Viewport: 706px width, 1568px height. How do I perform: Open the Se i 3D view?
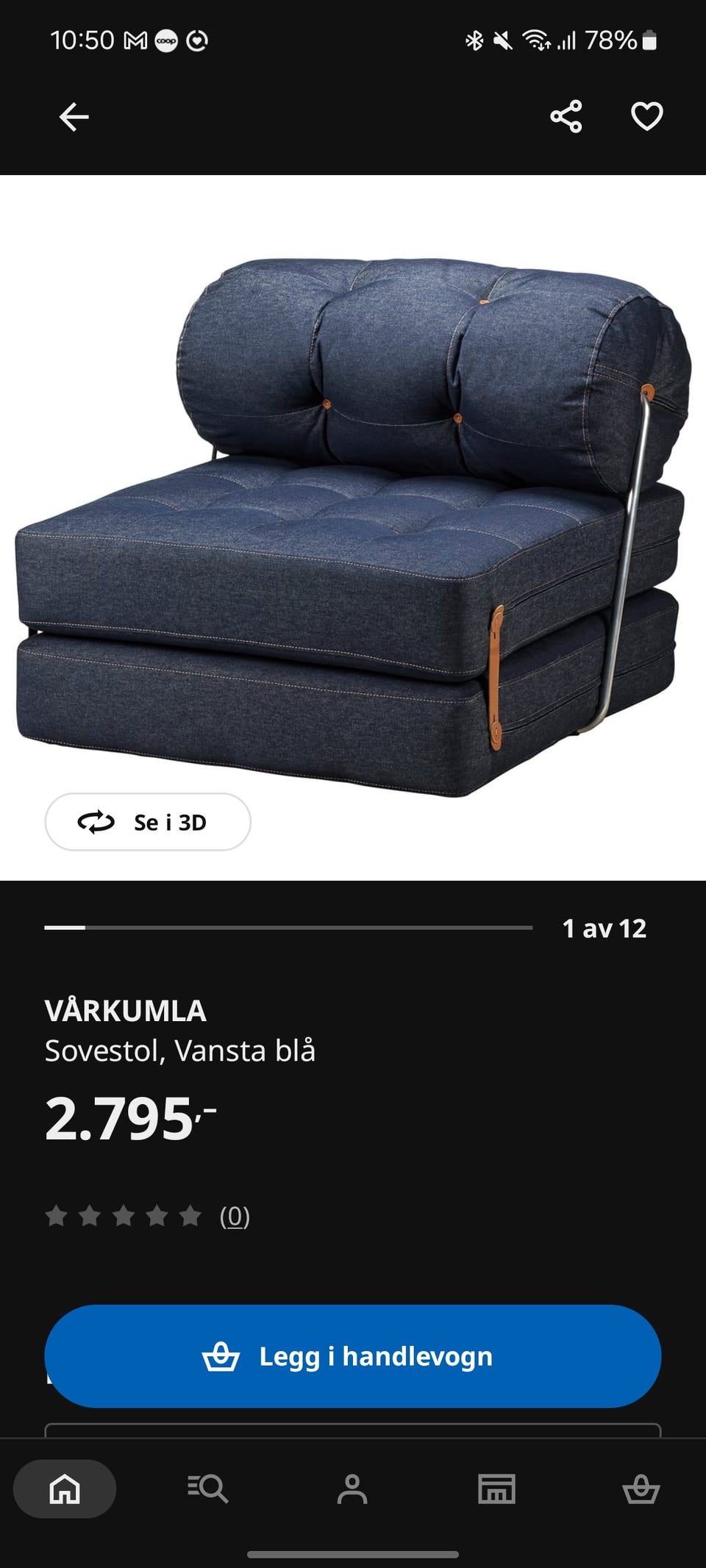click(148, 822)
